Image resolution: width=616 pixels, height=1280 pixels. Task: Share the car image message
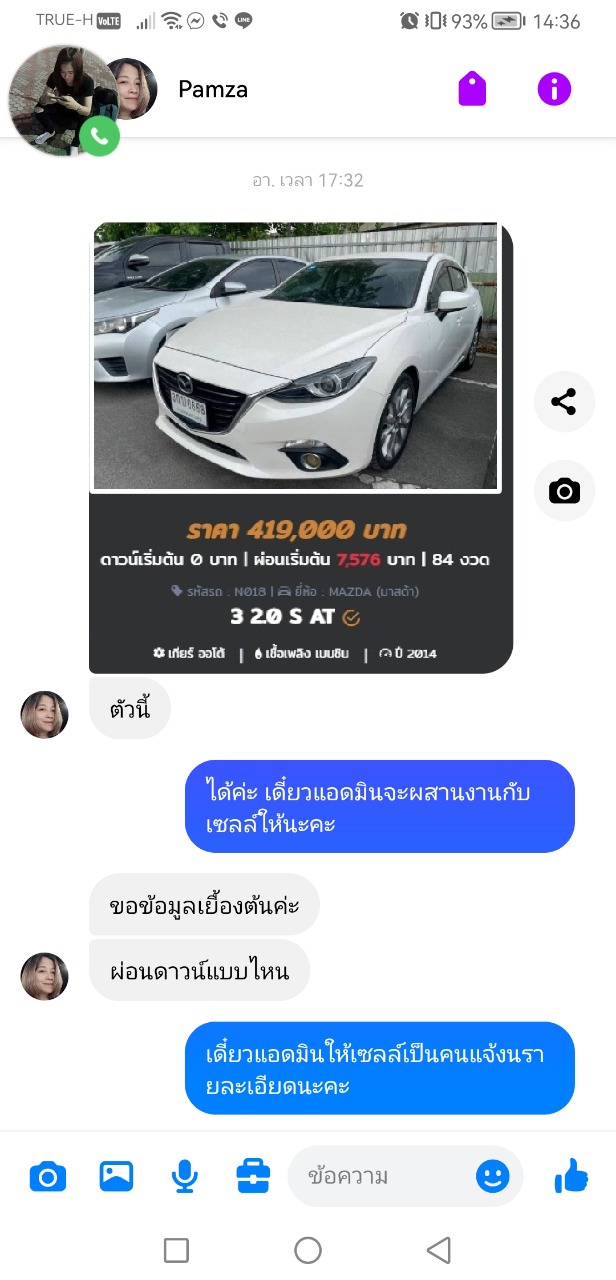click(564, 402)
